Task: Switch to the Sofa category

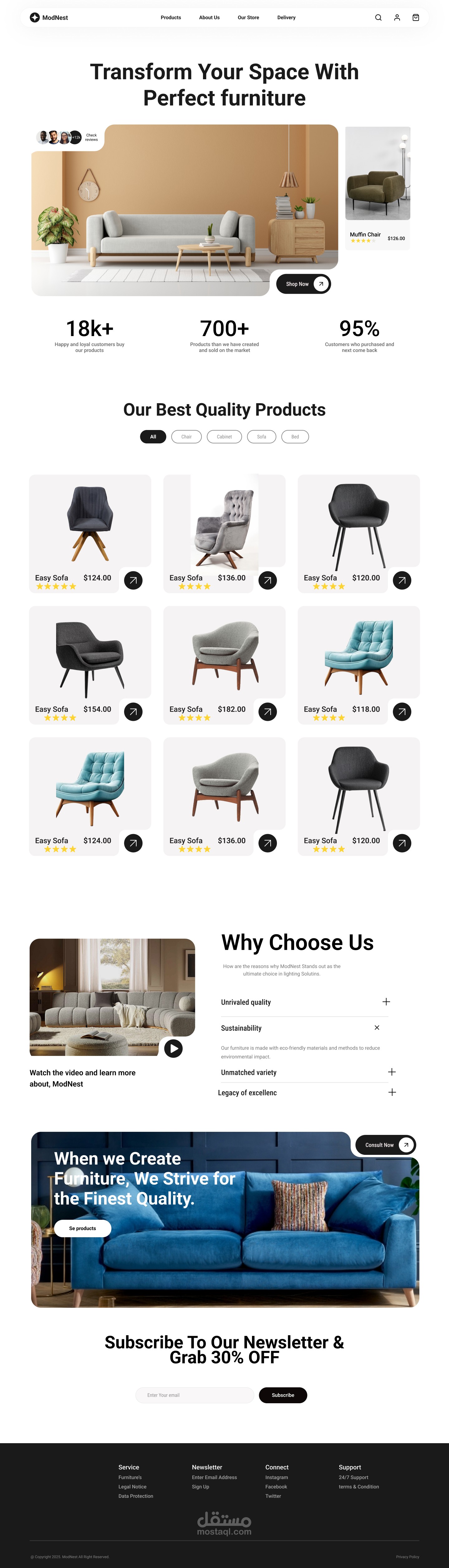Action: tap(261, 437)
